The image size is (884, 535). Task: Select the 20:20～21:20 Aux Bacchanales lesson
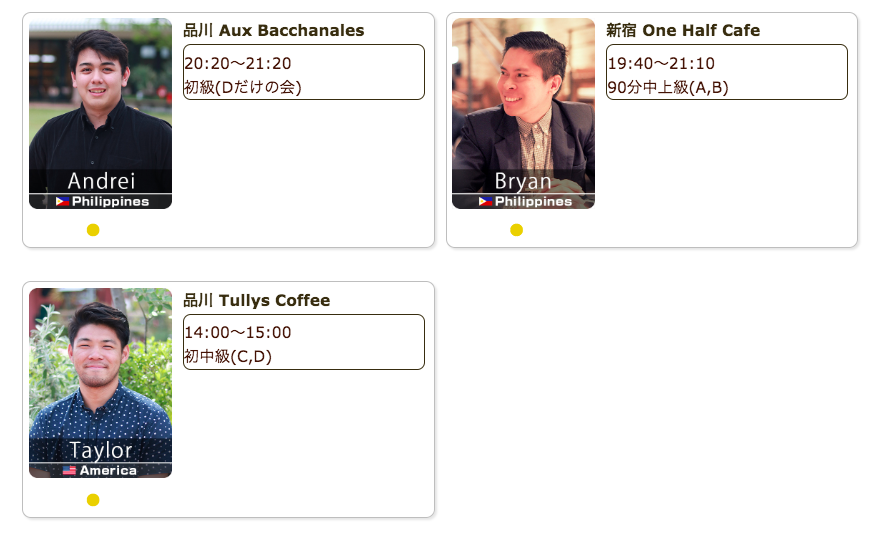click(304, 73)
